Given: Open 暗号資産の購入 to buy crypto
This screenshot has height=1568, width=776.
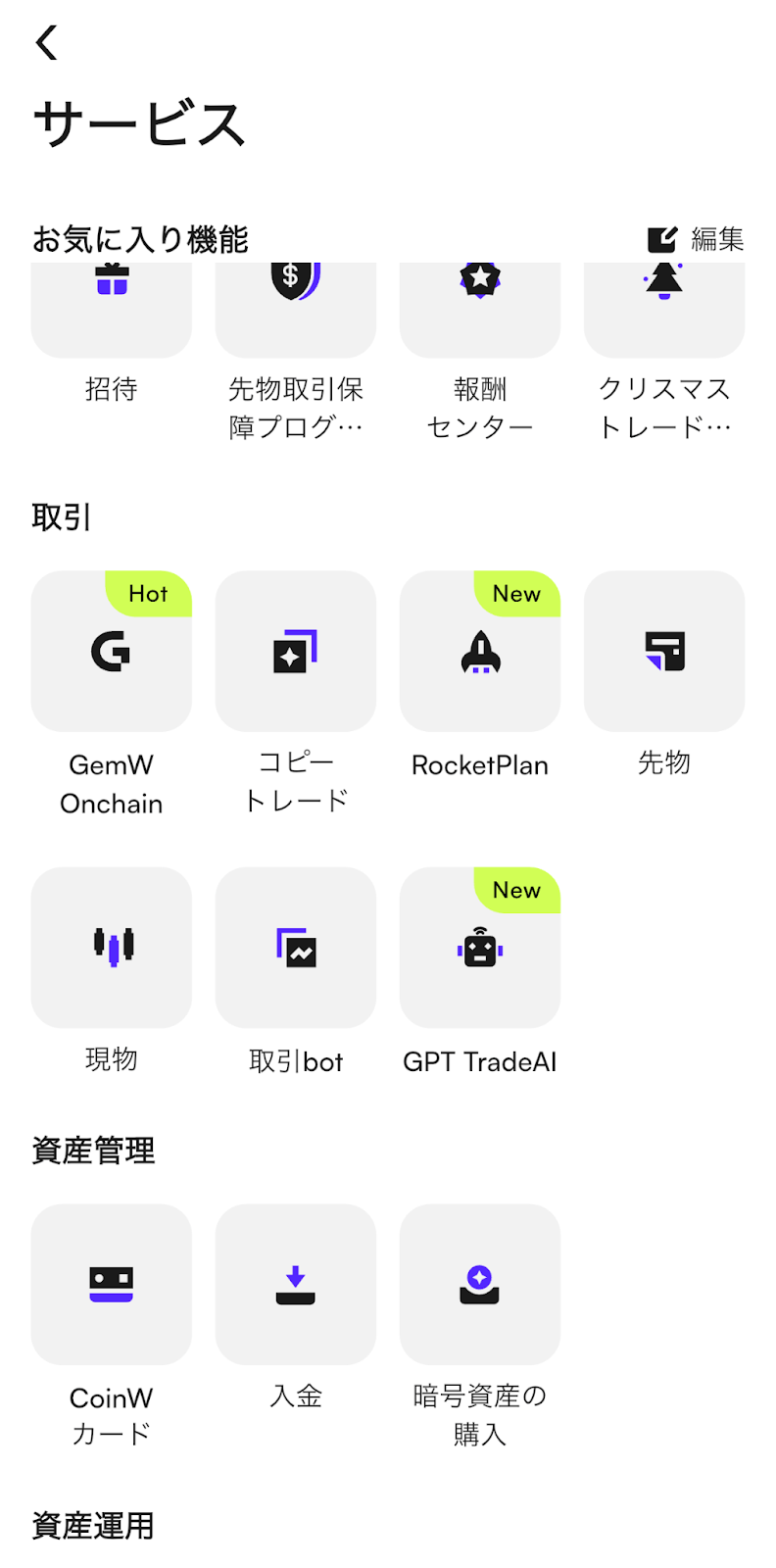Looking at the screenshot, I should click(x=479, y=1285).
